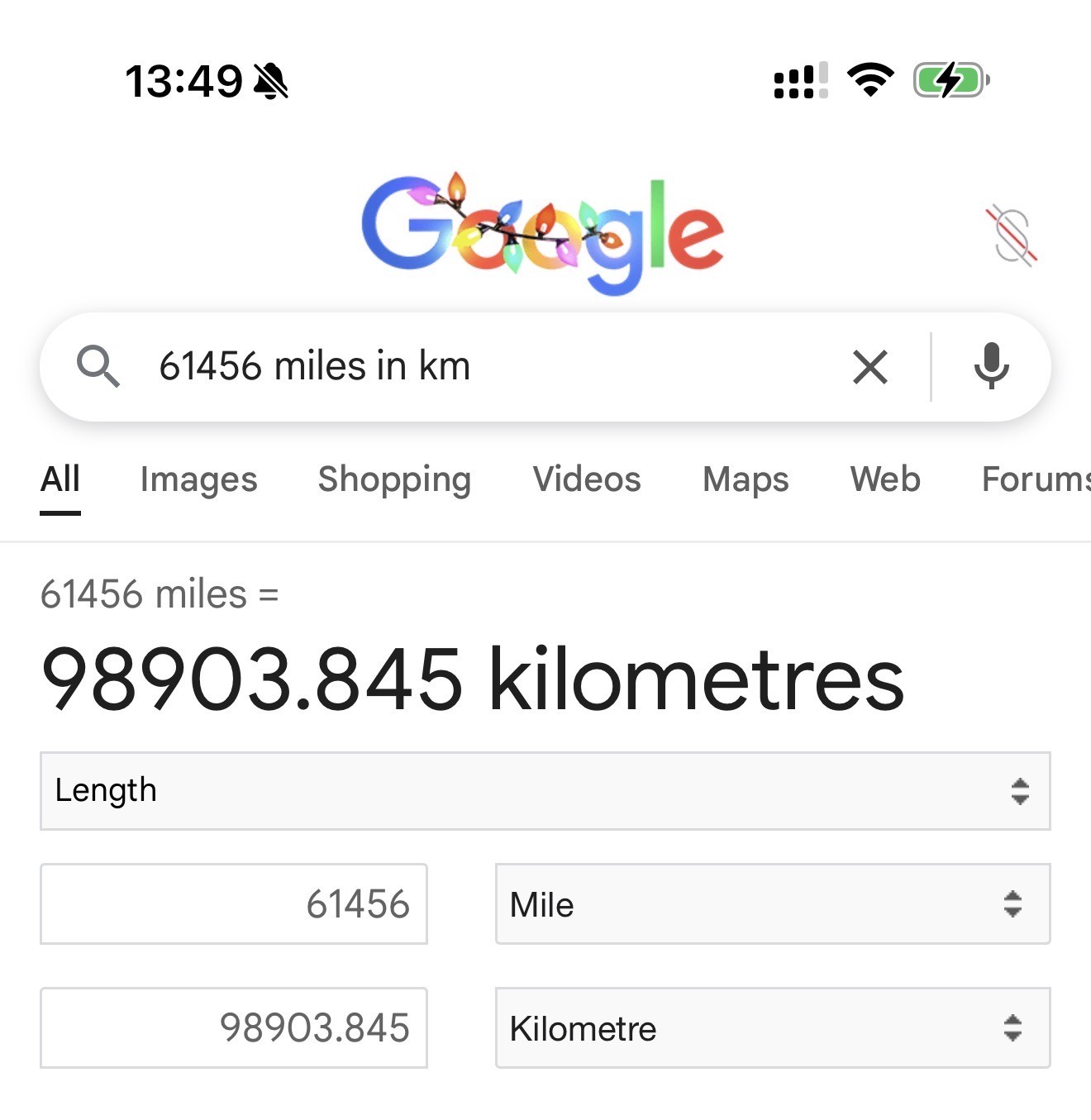The image size is (1091, 1120).
Task: Edit the 98903.845 kilometre value field
Action: click(234, 1027)
